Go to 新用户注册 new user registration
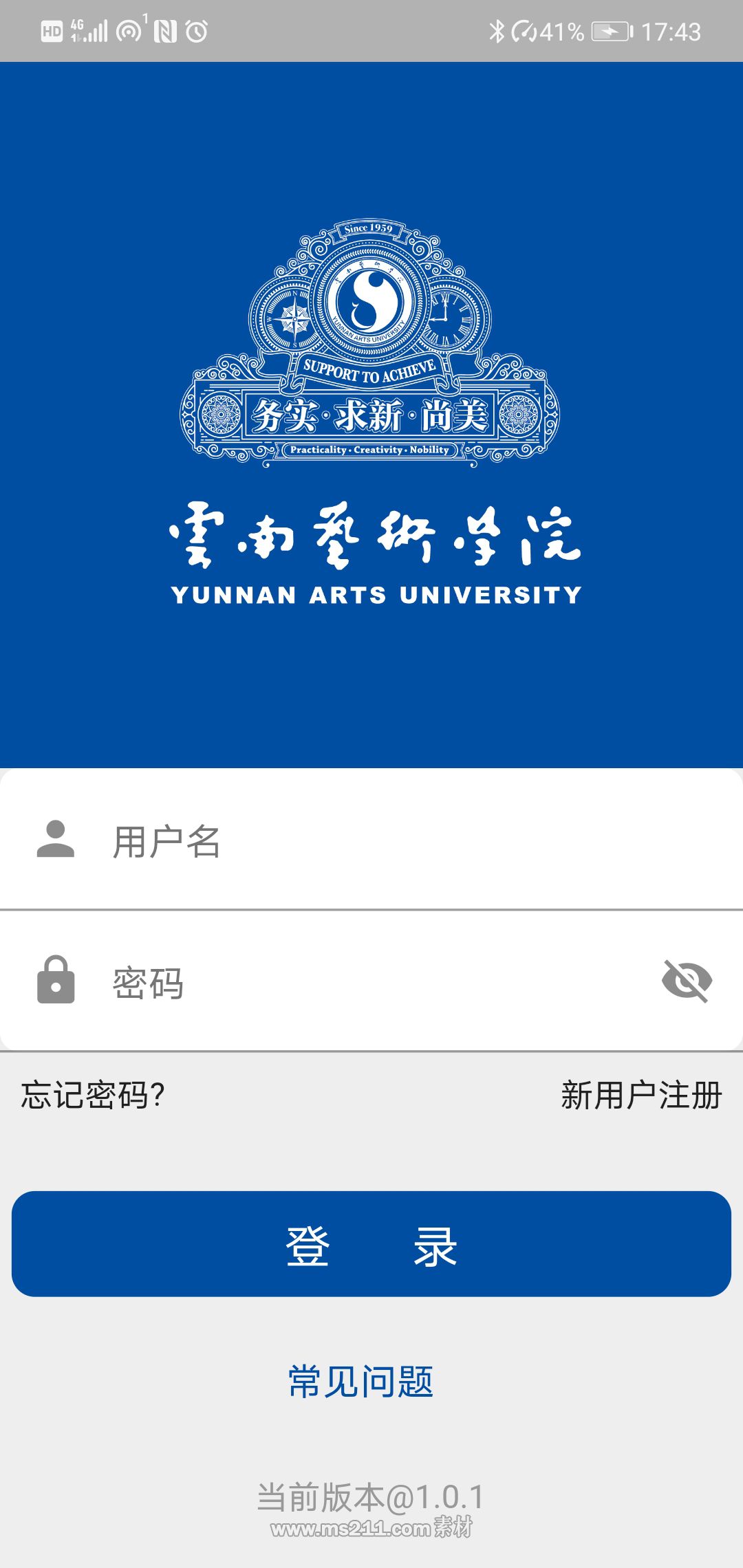Viewport: 743px width, 1568px height. 640,1095
